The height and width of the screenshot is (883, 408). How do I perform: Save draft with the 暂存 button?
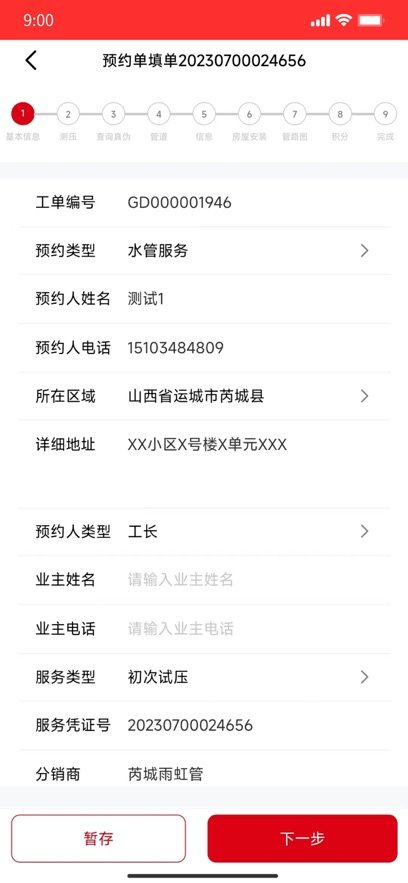[x=98, y=839]
